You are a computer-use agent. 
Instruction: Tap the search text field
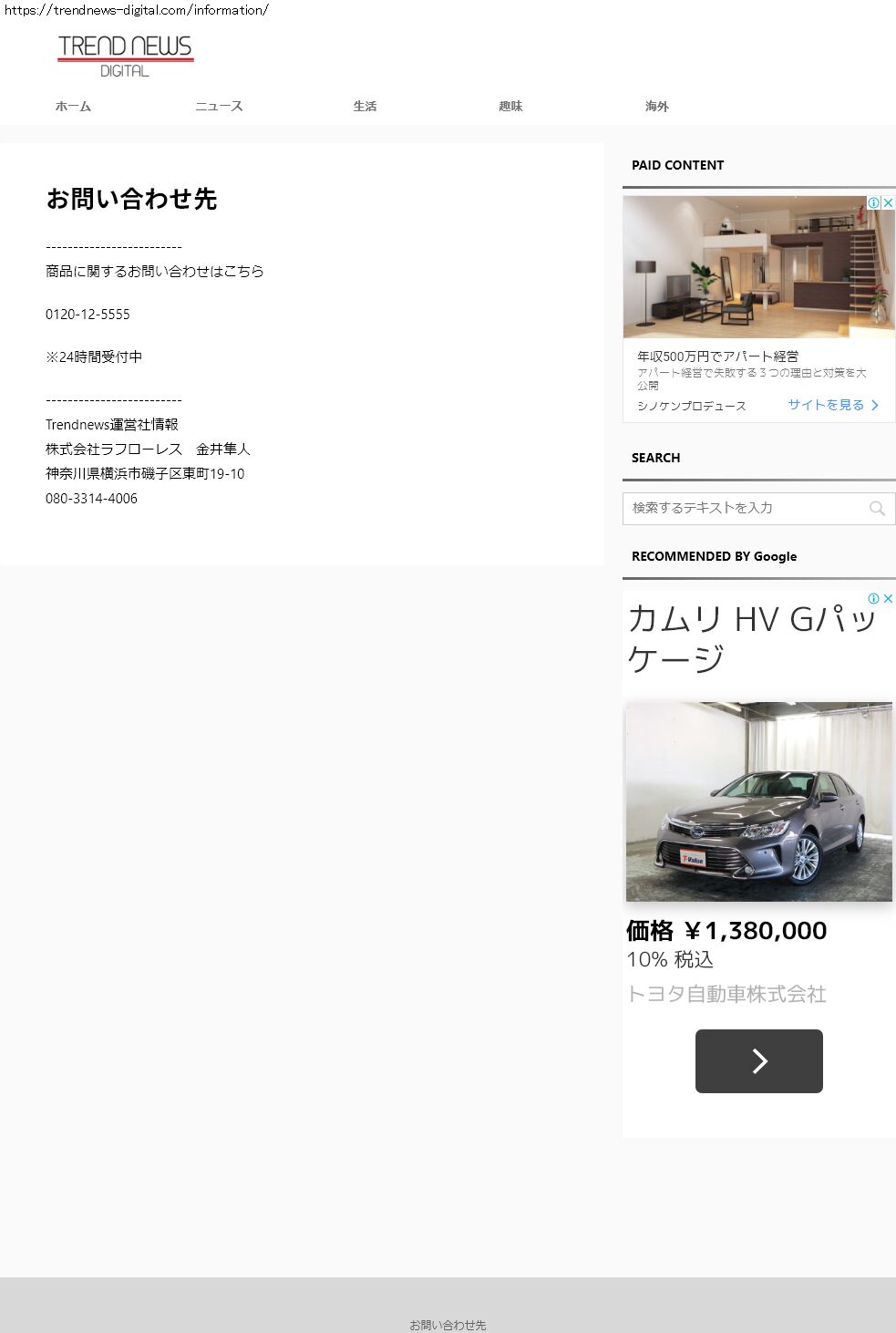pos(743,508)
